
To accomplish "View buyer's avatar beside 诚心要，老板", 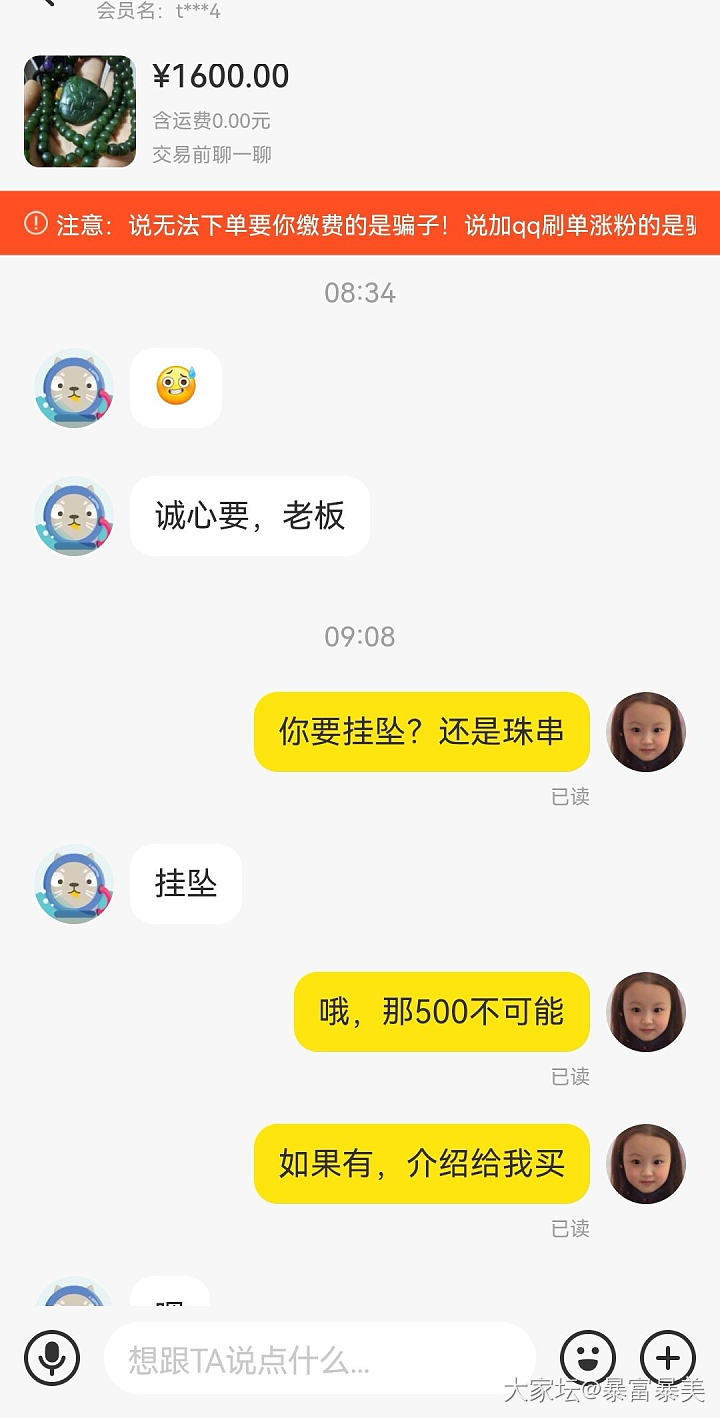I will click(x=74, y=516).
